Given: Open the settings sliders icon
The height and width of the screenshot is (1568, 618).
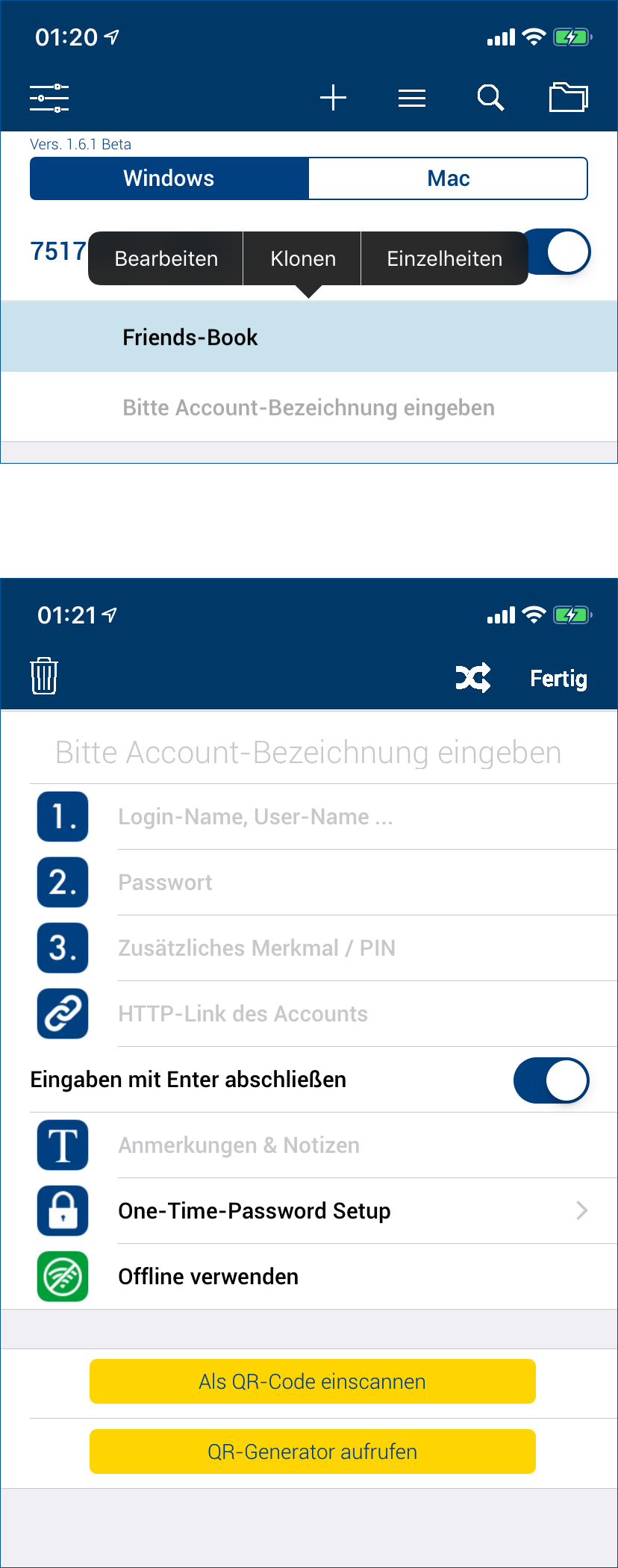Looking at the screenshot, I should 49,98.
